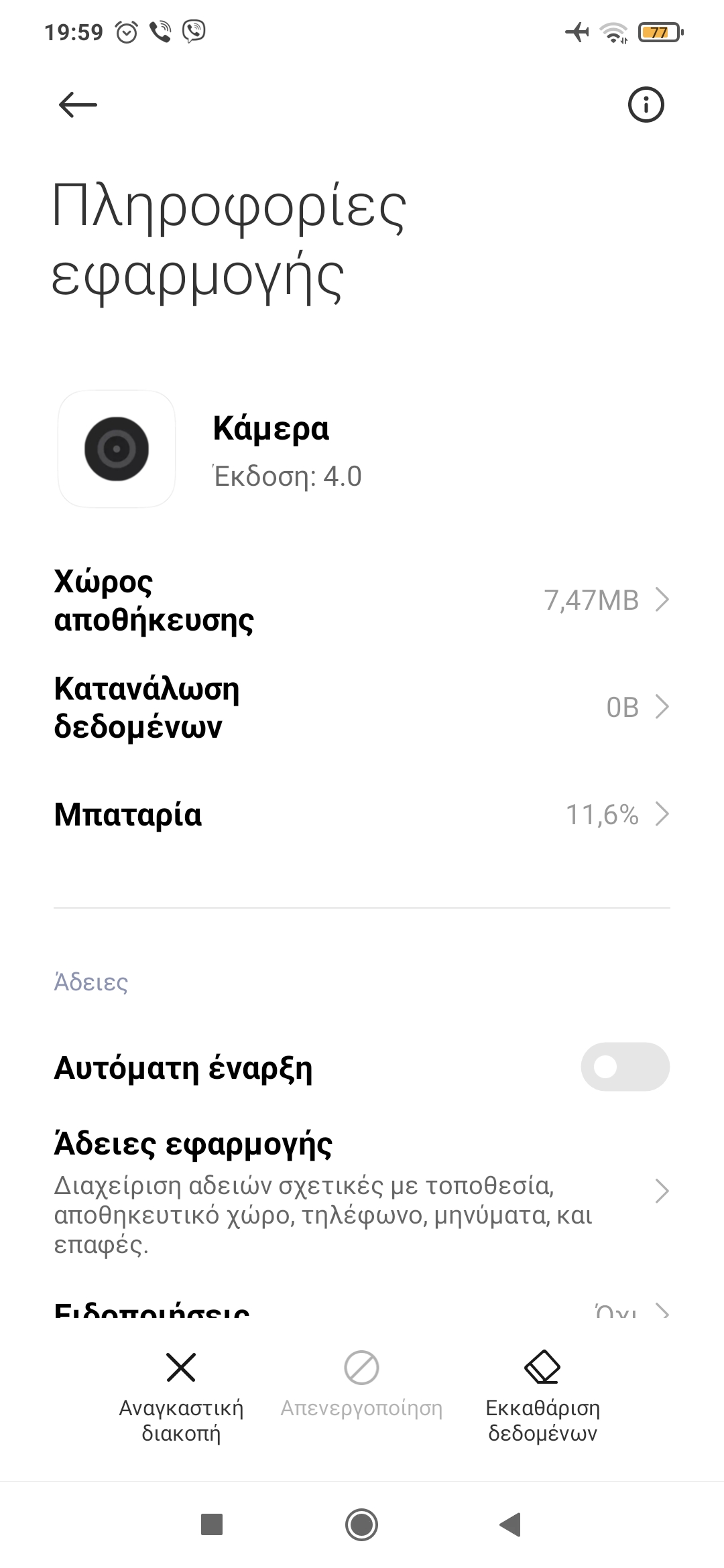Open Χώρος αποθήκευσης storage details
This screenshot has width=724, height=1568.
tap(362, 600)
